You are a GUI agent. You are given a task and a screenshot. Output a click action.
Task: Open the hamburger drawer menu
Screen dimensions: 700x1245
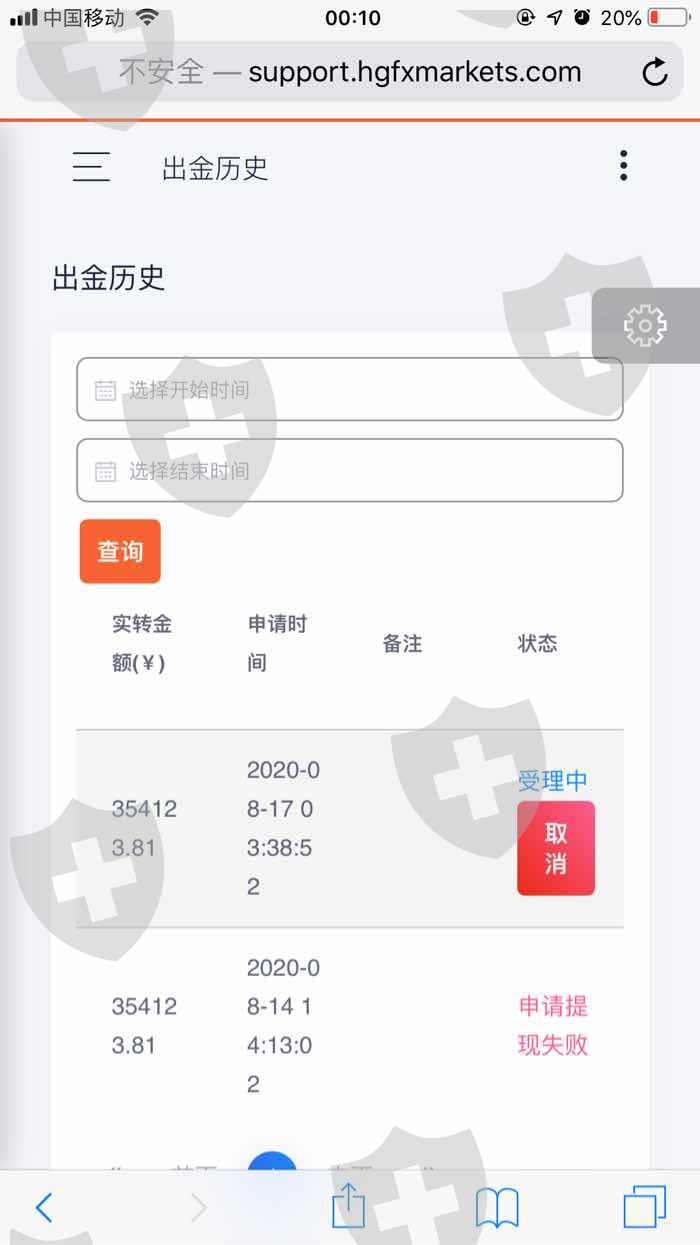click(91, 166)
